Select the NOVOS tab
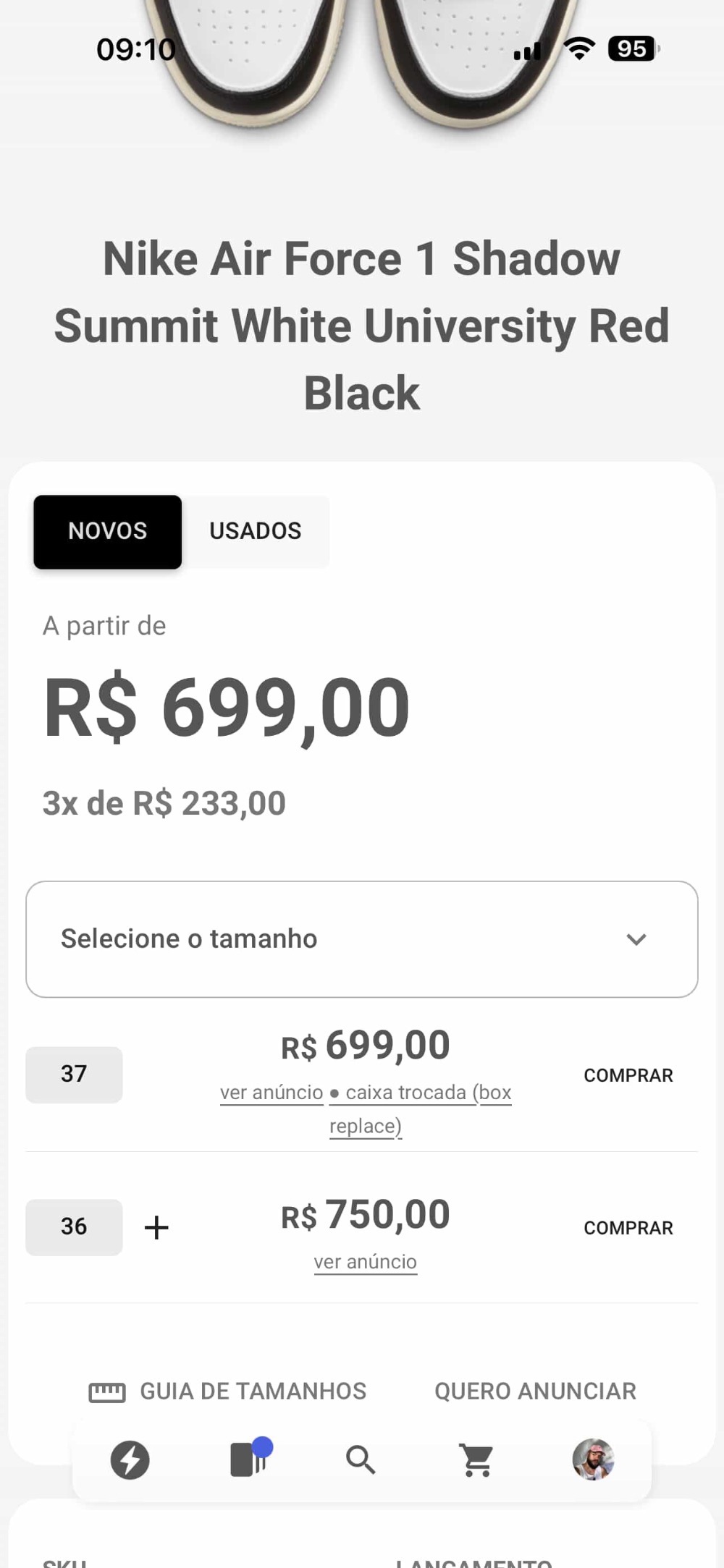724x1568 pixels. tap(107, 531)
